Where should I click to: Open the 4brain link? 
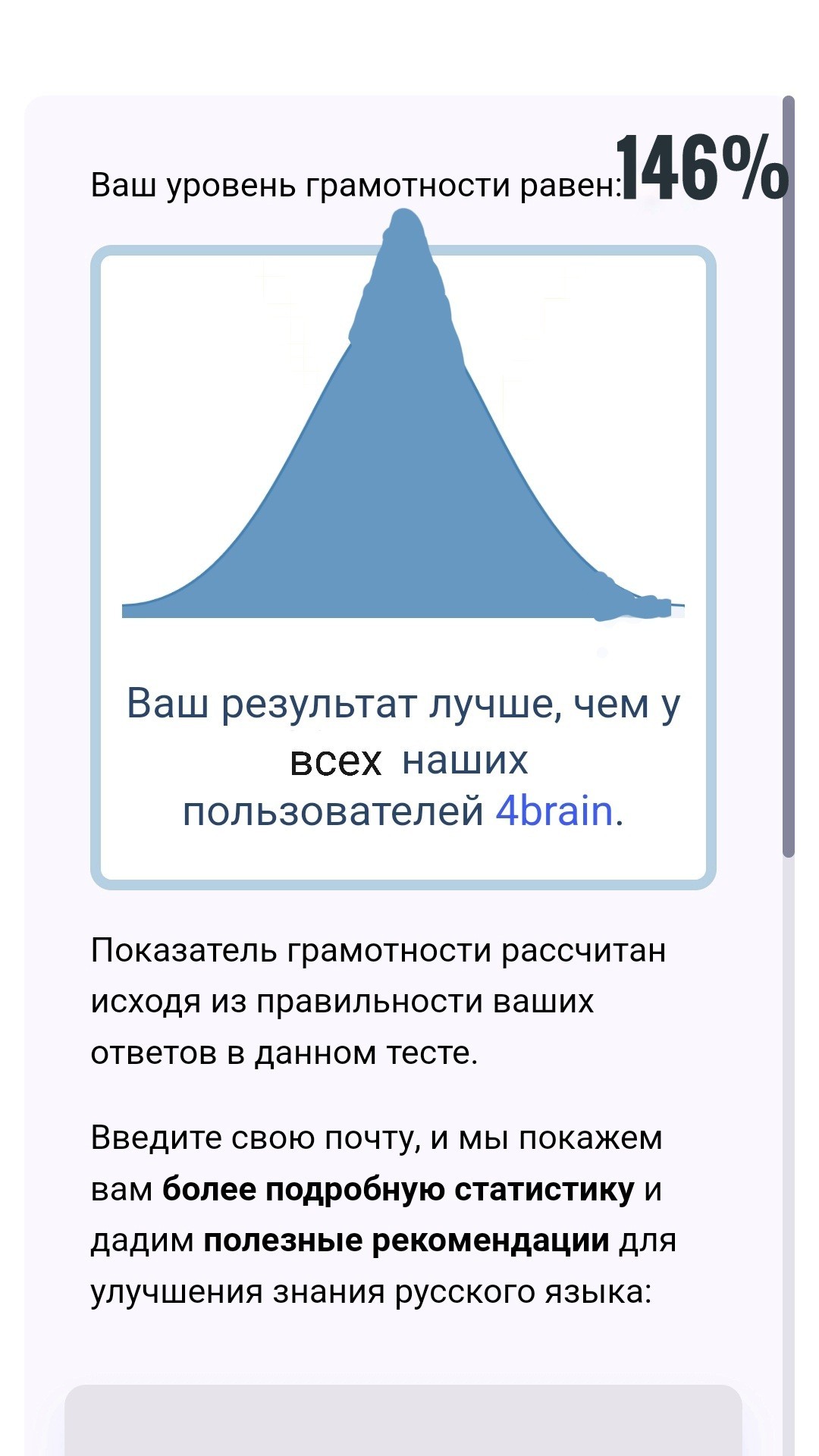(x=554, y=811)
